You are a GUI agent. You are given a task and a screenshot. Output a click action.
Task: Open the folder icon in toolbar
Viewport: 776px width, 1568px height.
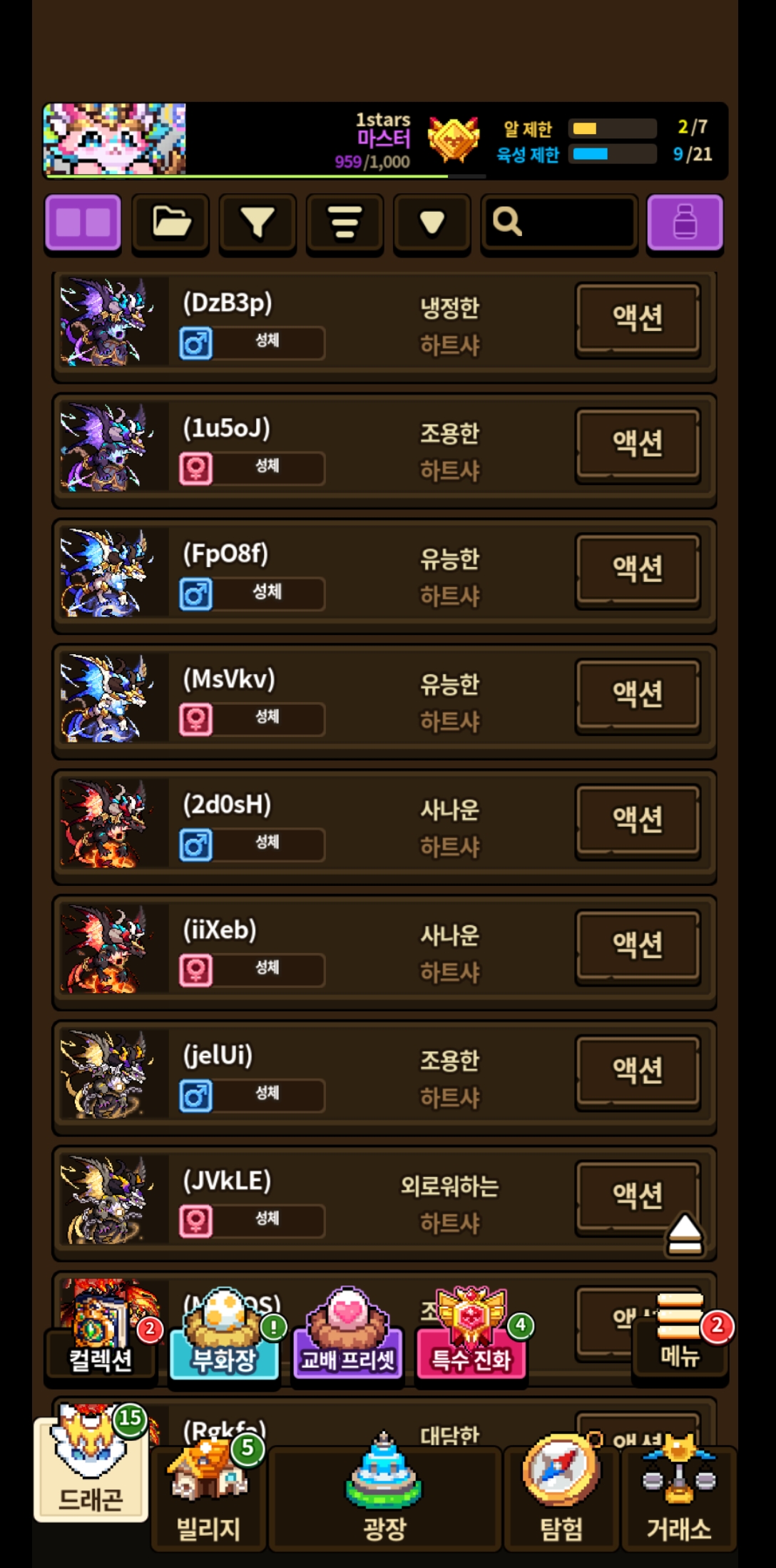[170, 223]
